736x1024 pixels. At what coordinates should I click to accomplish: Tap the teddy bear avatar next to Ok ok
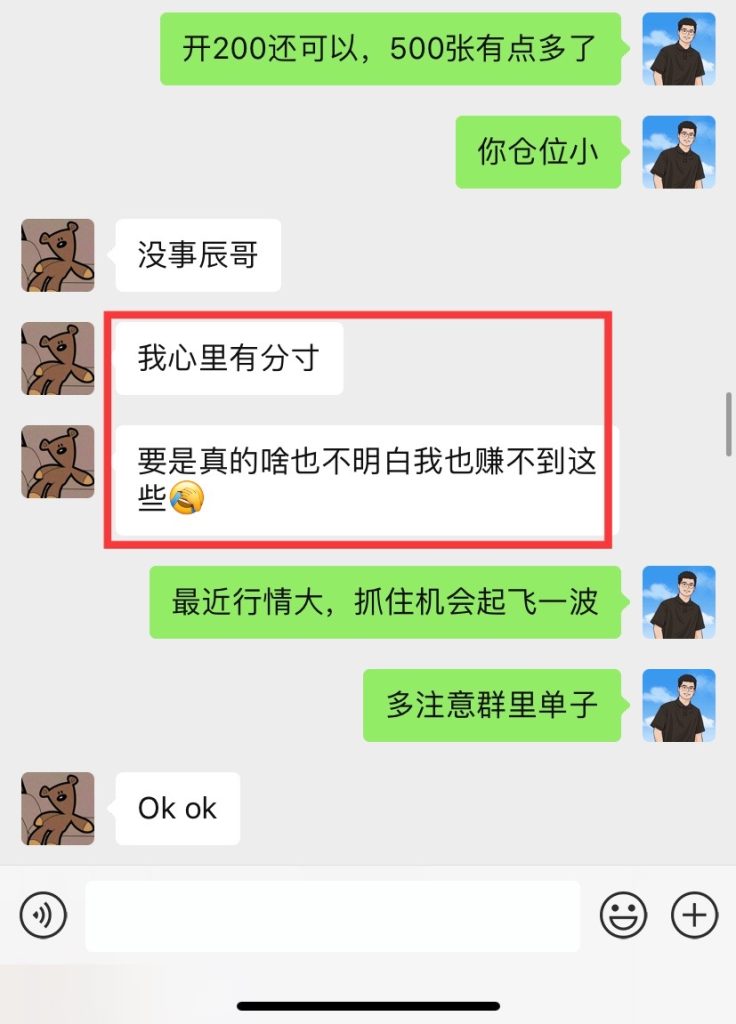point(57,808)
